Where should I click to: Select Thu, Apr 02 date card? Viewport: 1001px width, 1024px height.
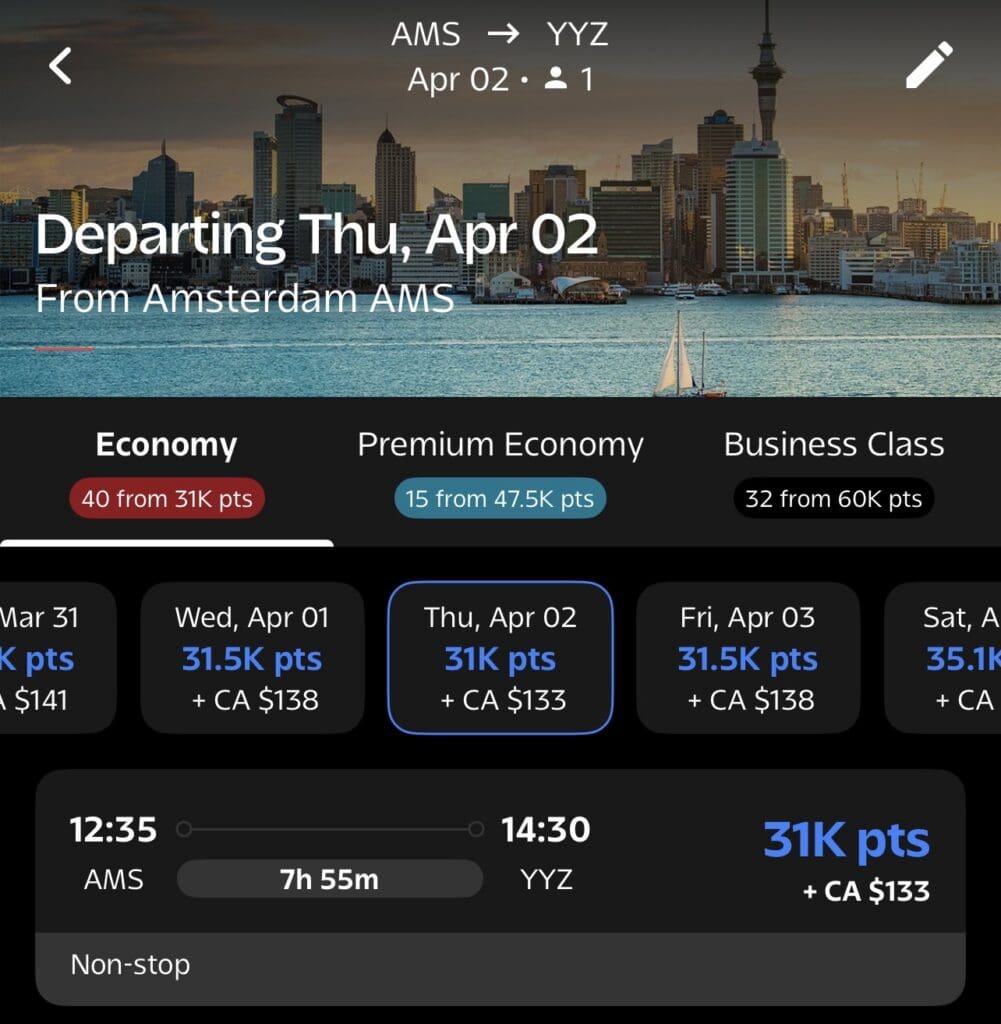[x=500, y=658]
